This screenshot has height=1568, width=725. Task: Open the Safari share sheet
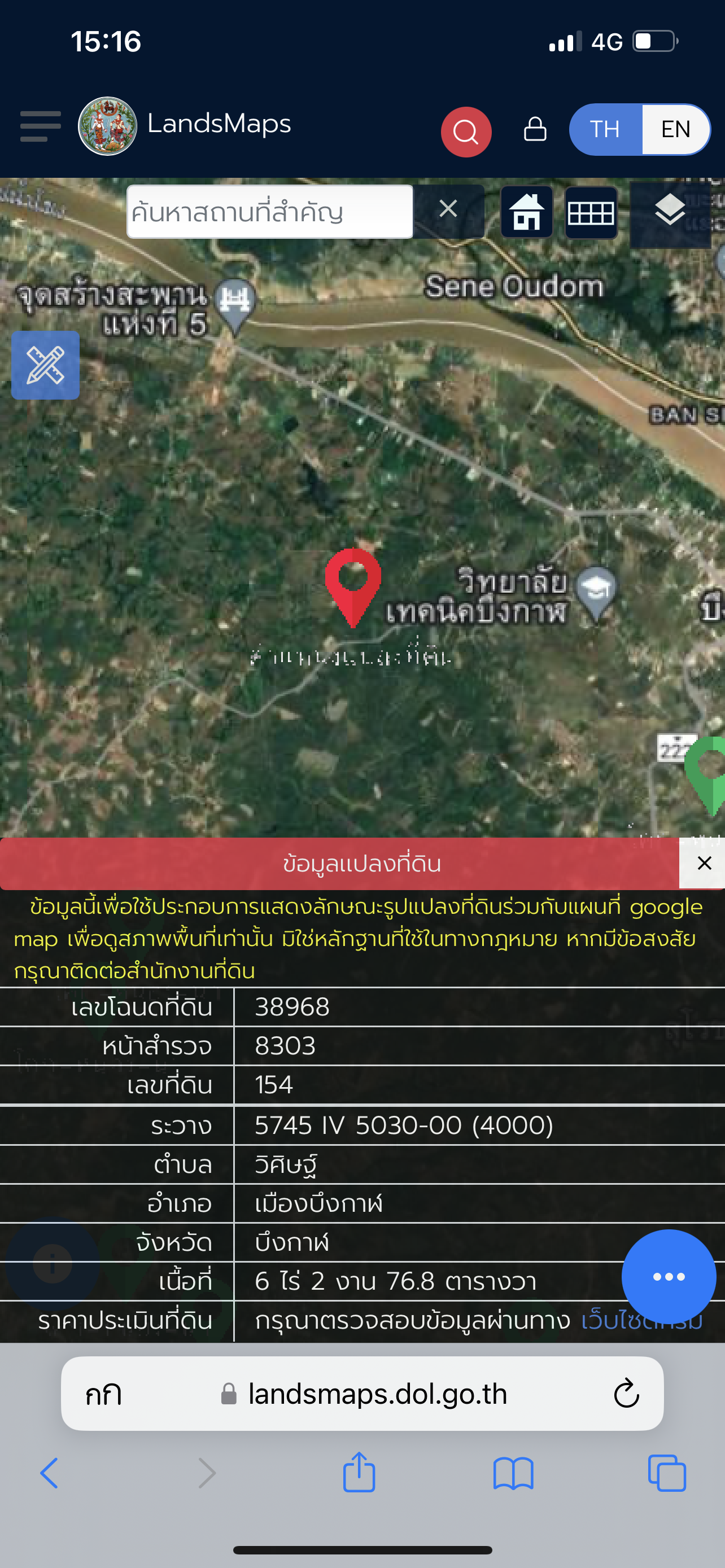359,1474
